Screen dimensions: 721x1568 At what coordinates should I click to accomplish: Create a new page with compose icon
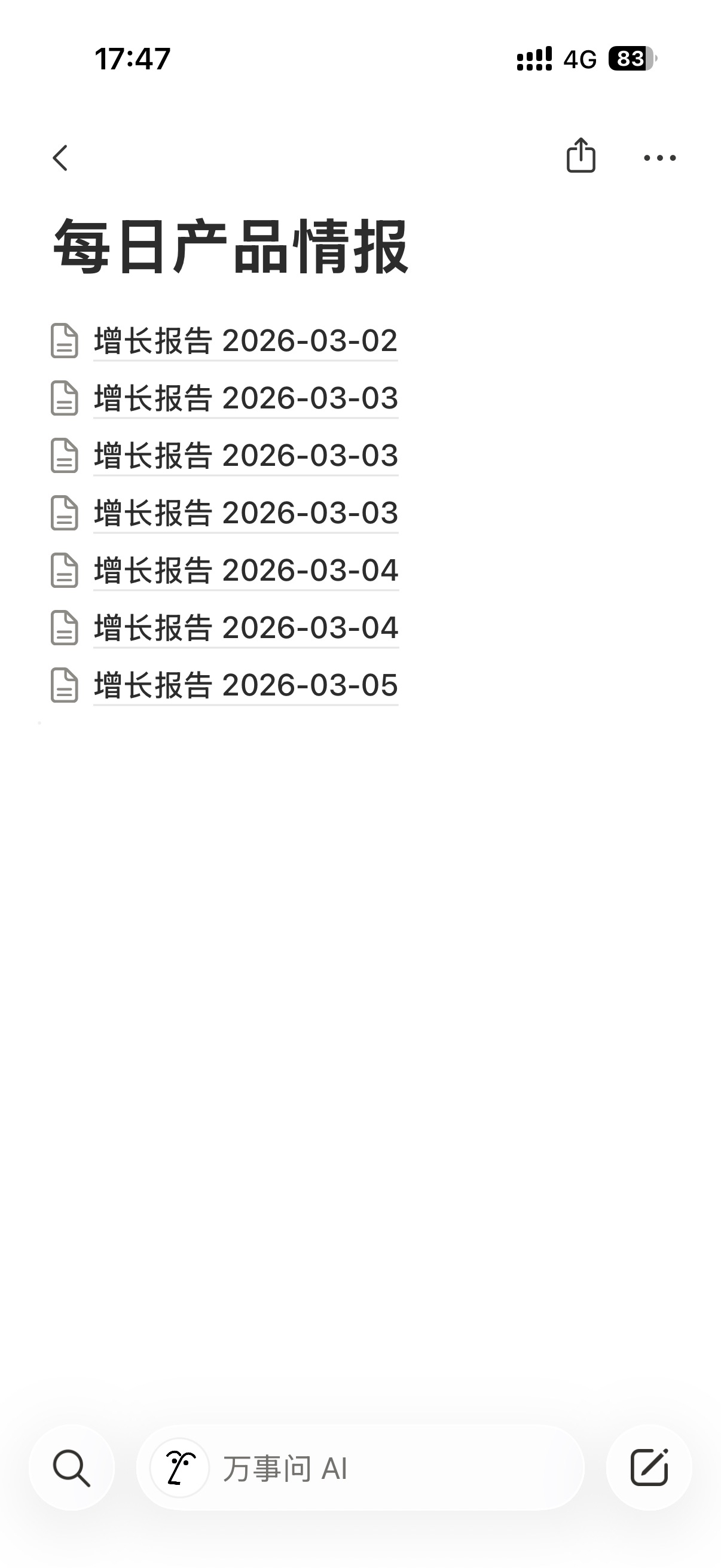pos(649,1468)
